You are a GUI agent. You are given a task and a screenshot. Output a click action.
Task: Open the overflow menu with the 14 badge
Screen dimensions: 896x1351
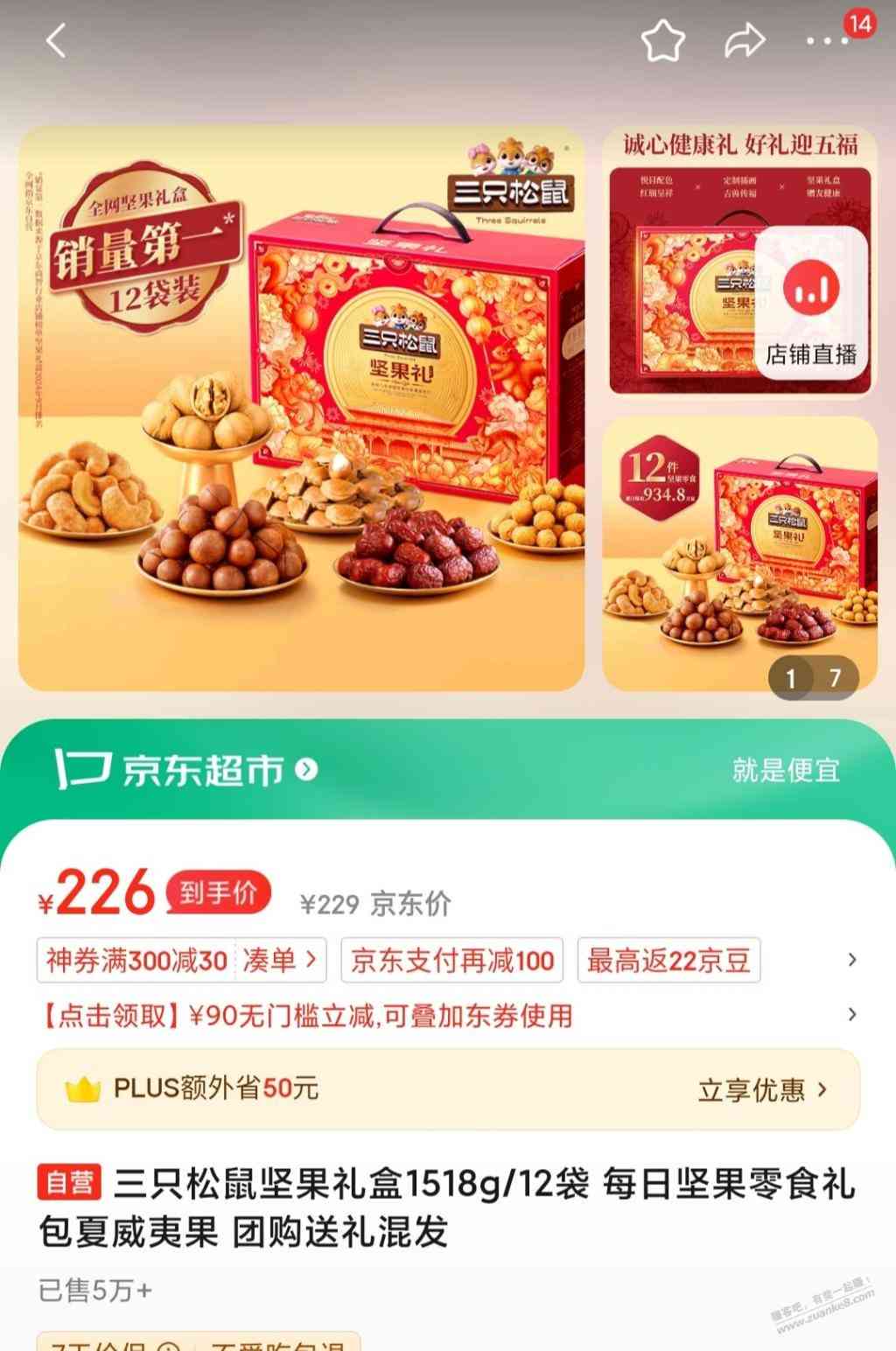827,40
